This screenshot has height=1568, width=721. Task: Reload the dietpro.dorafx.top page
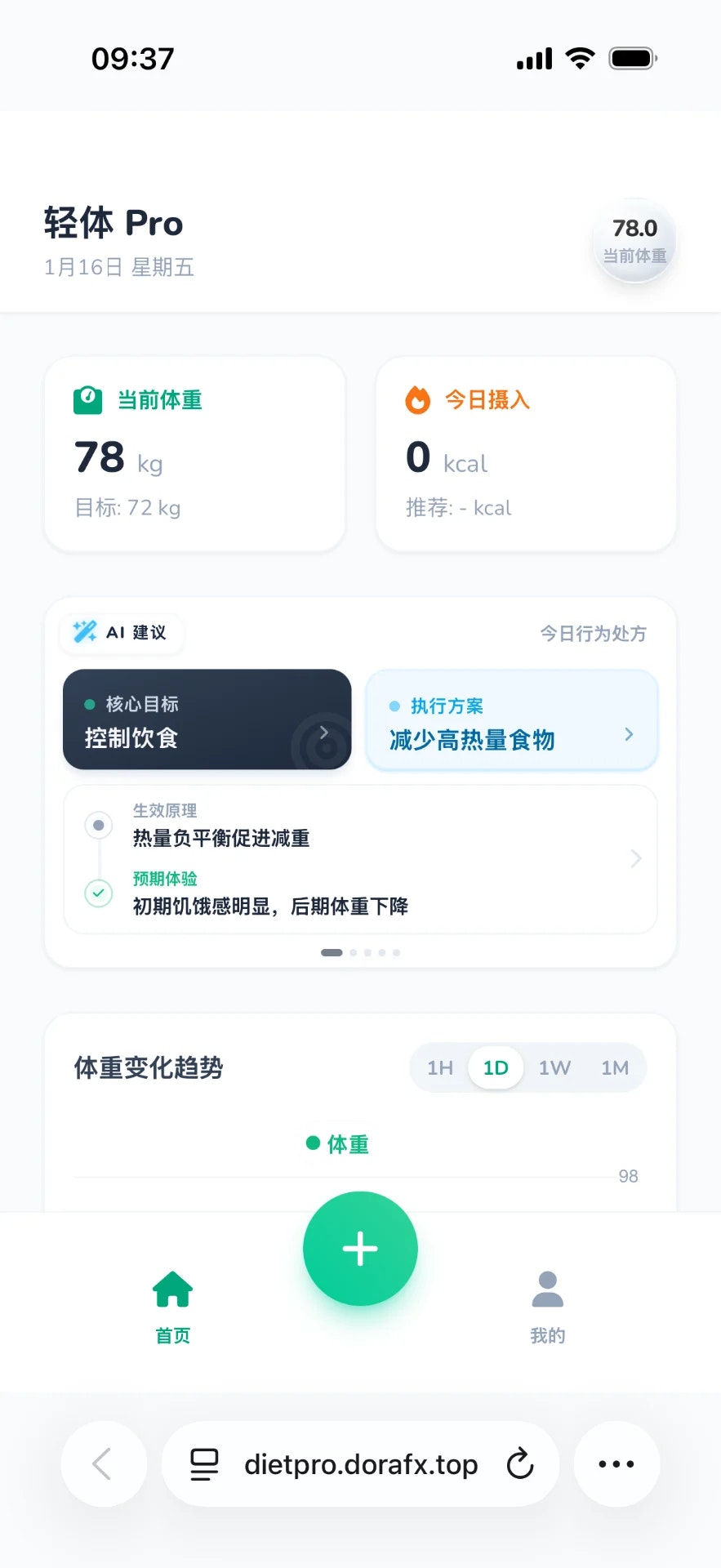pos(520,1464)
